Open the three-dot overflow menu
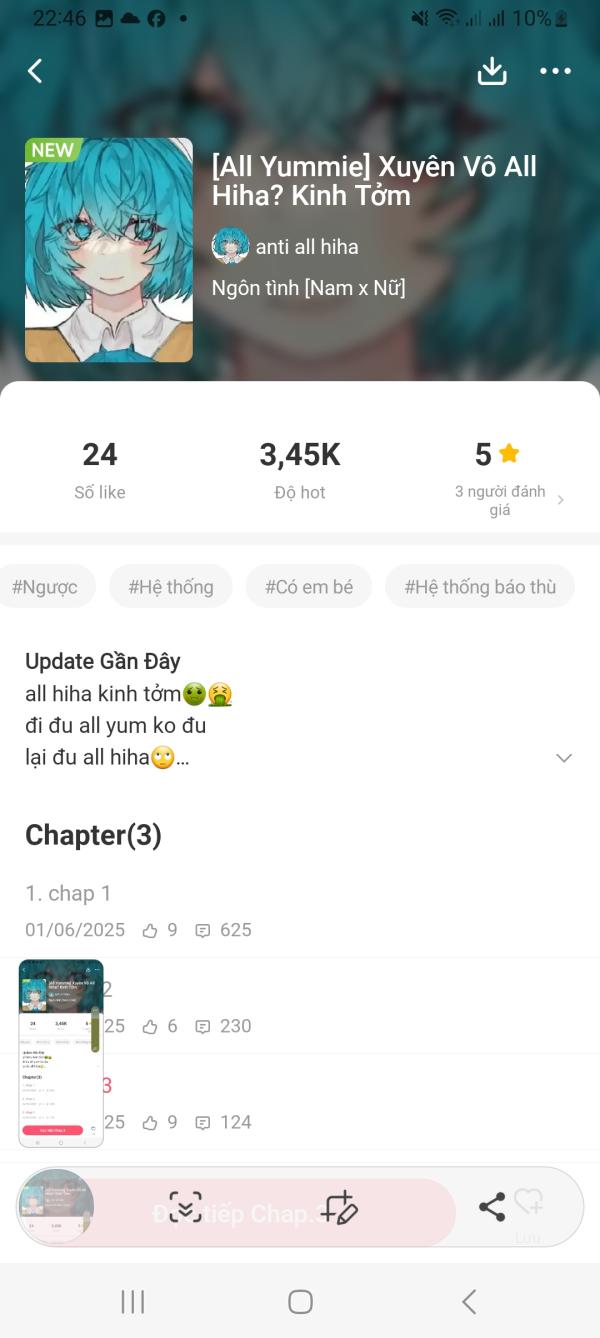 pyautogui.click(x=555, y=71)
